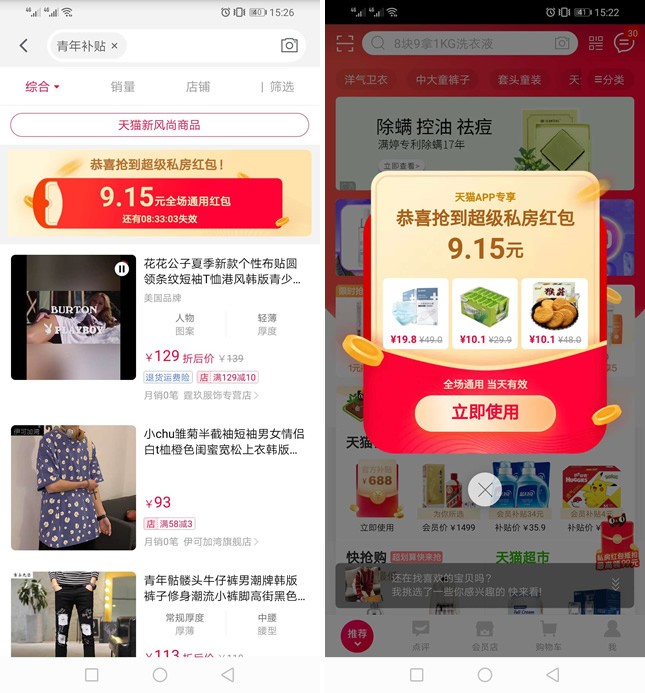Screen dimensions: 645x693
Task: Open the 筛选 filter panel
Action: [x=280, y=87]
